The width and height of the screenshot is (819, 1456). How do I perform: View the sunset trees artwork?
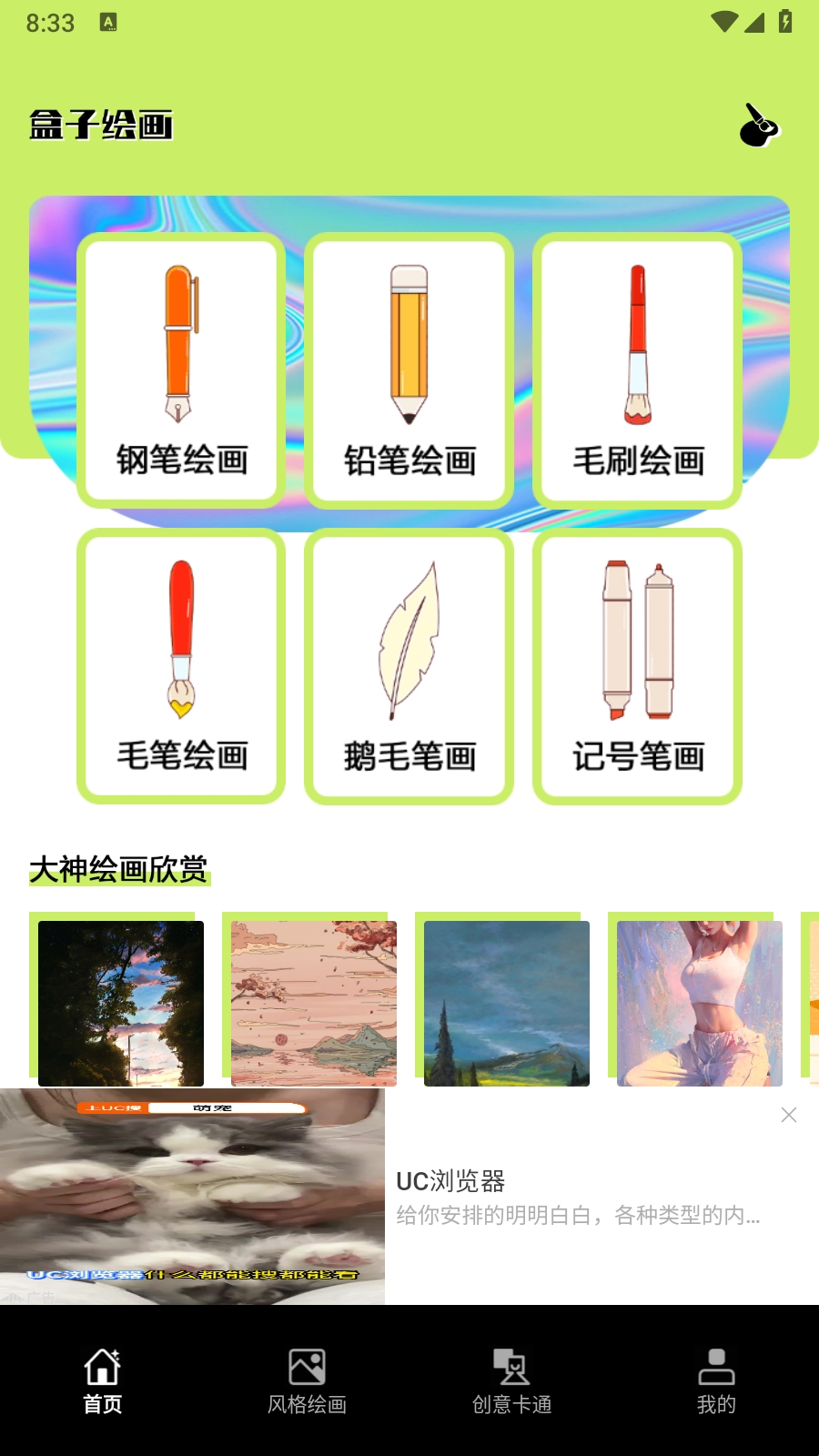[x=121, y=1003]
